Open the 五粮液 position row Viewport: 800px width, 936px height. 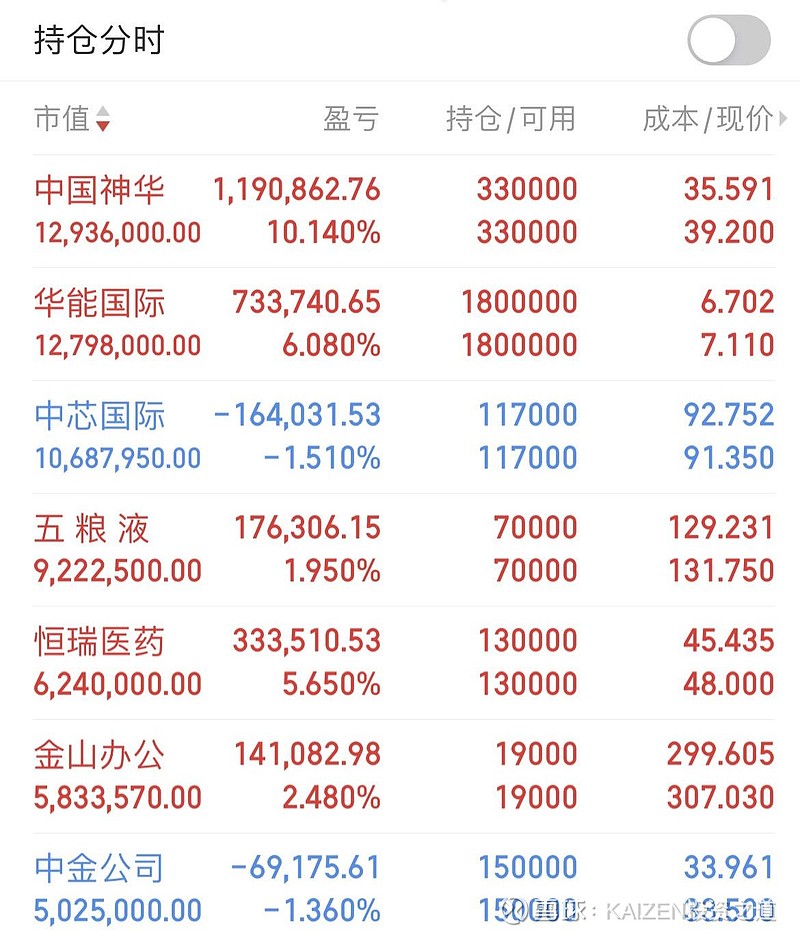click(91, 528)
